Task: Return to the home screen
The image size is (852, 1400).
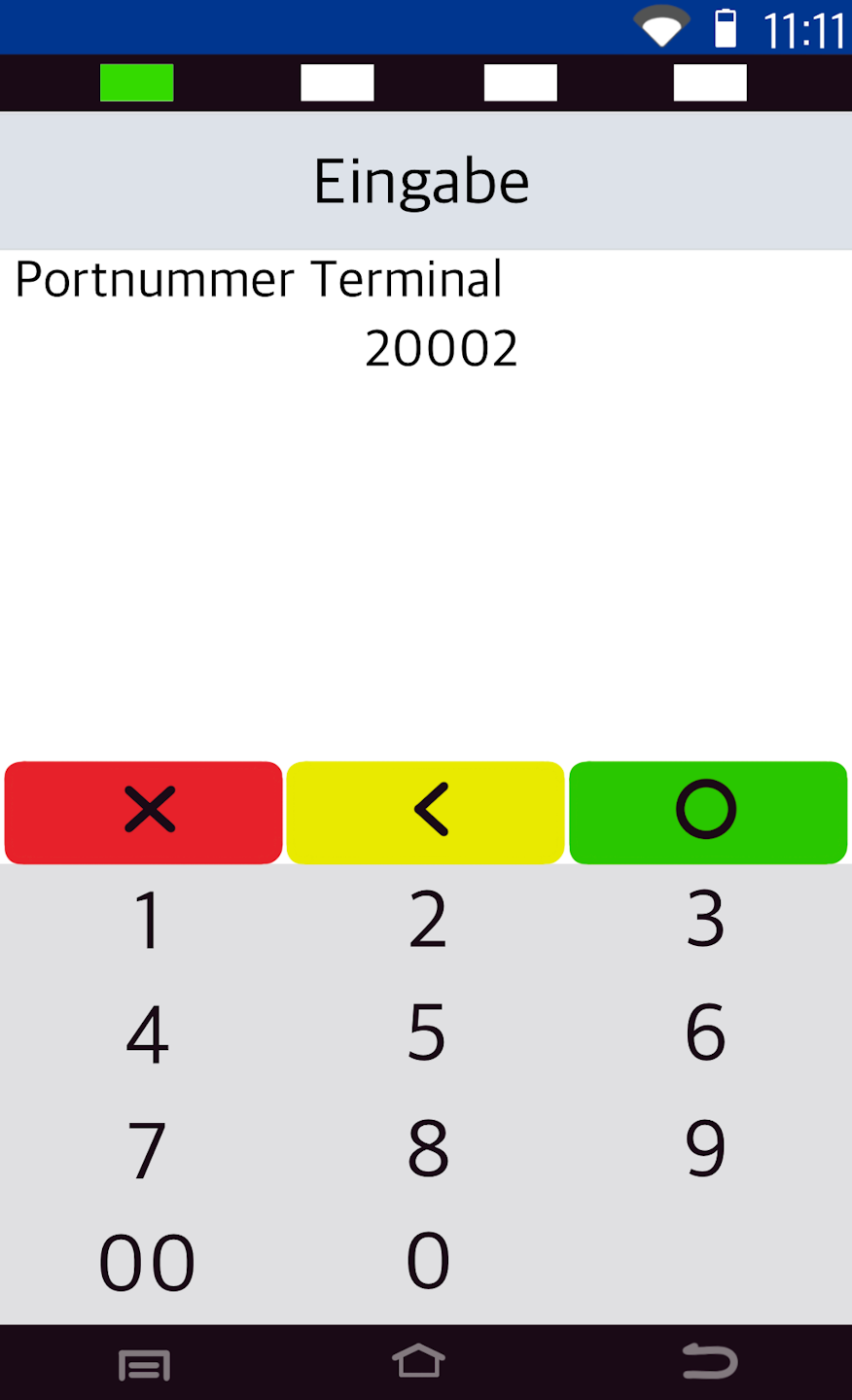Action: pos(419,1361)
